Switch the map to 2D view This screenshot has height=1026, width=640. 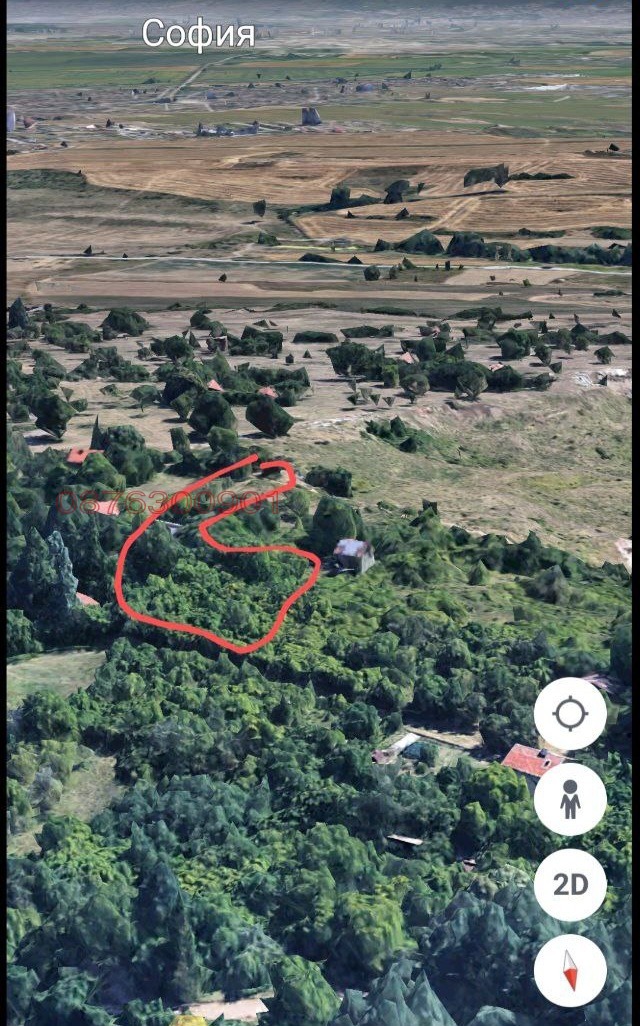point(570,885)
